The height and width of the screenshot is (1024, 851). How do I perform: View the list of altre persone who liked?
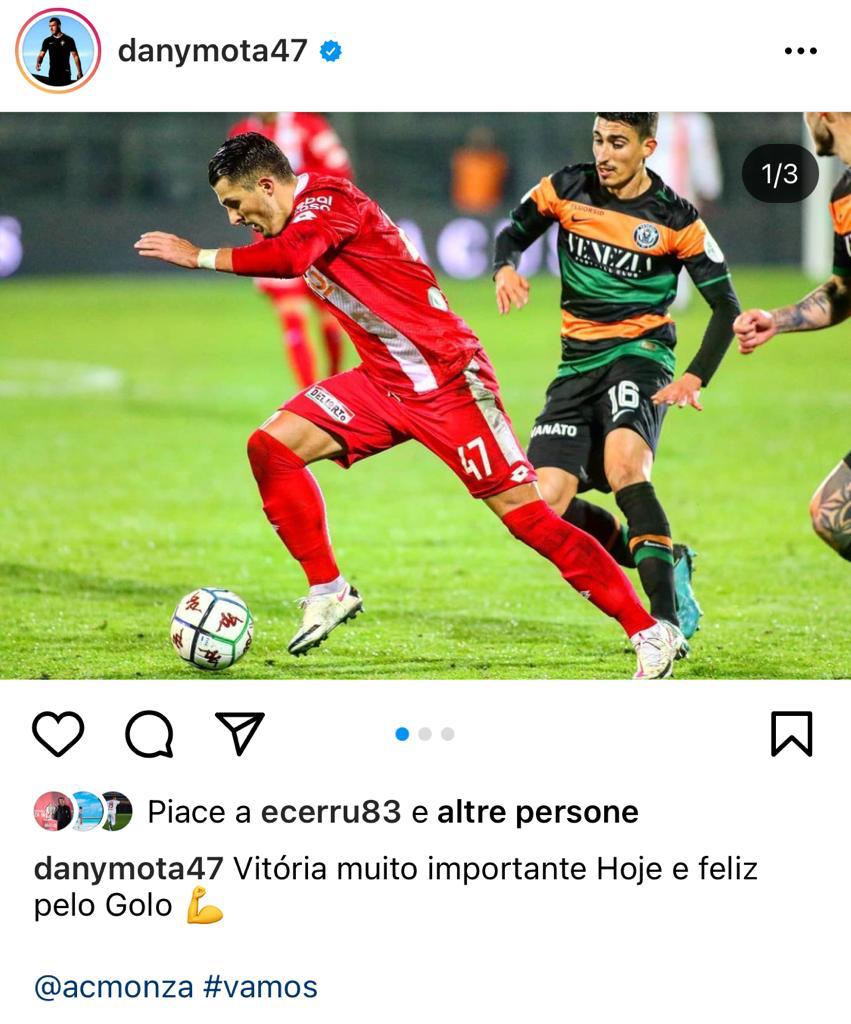pyautogui.click(x=538, y=812)
